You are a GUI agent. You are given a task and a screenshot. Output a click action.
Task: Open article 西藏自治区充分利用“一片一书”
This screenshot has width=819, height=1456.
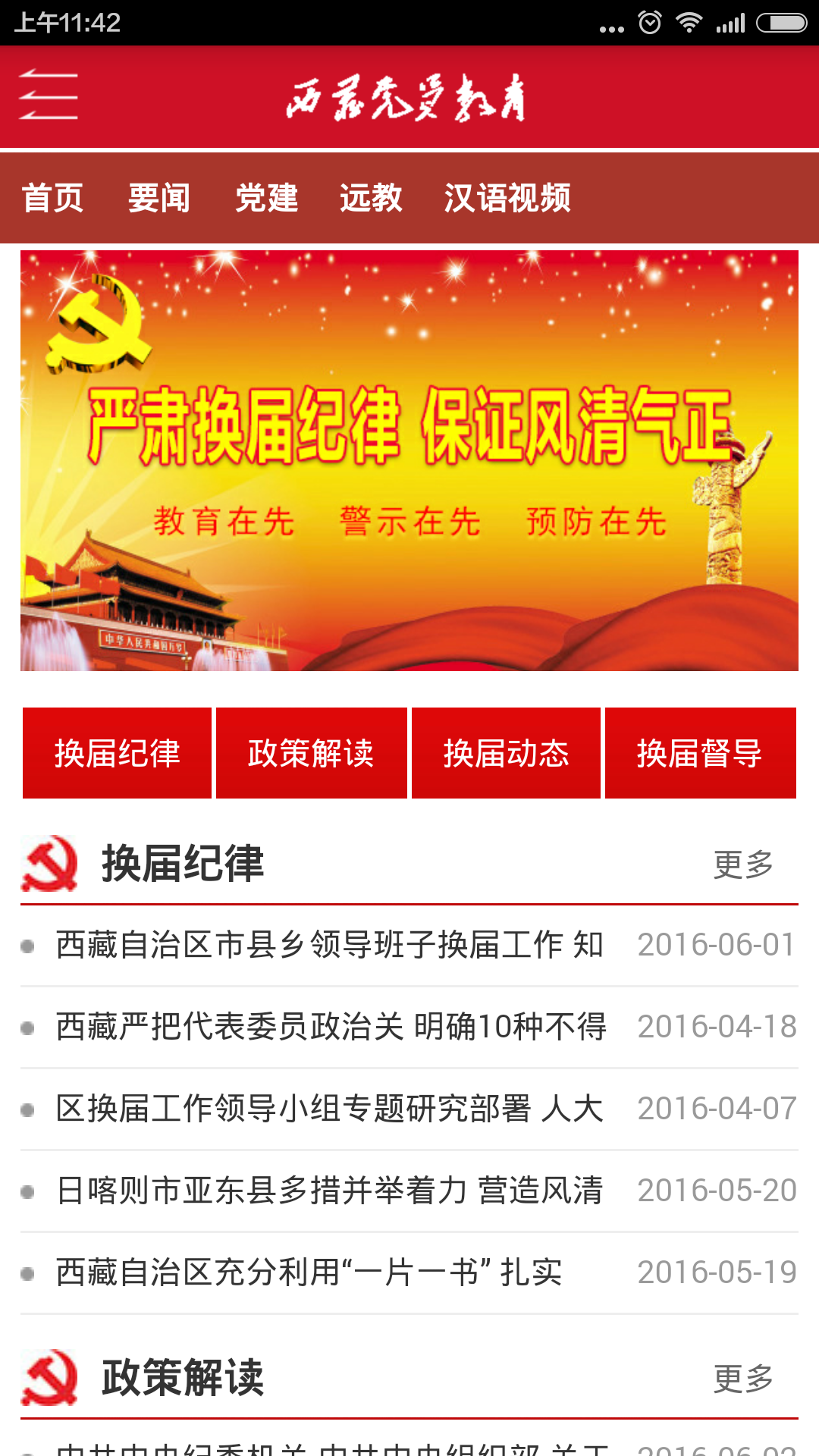pos(409,1272)
